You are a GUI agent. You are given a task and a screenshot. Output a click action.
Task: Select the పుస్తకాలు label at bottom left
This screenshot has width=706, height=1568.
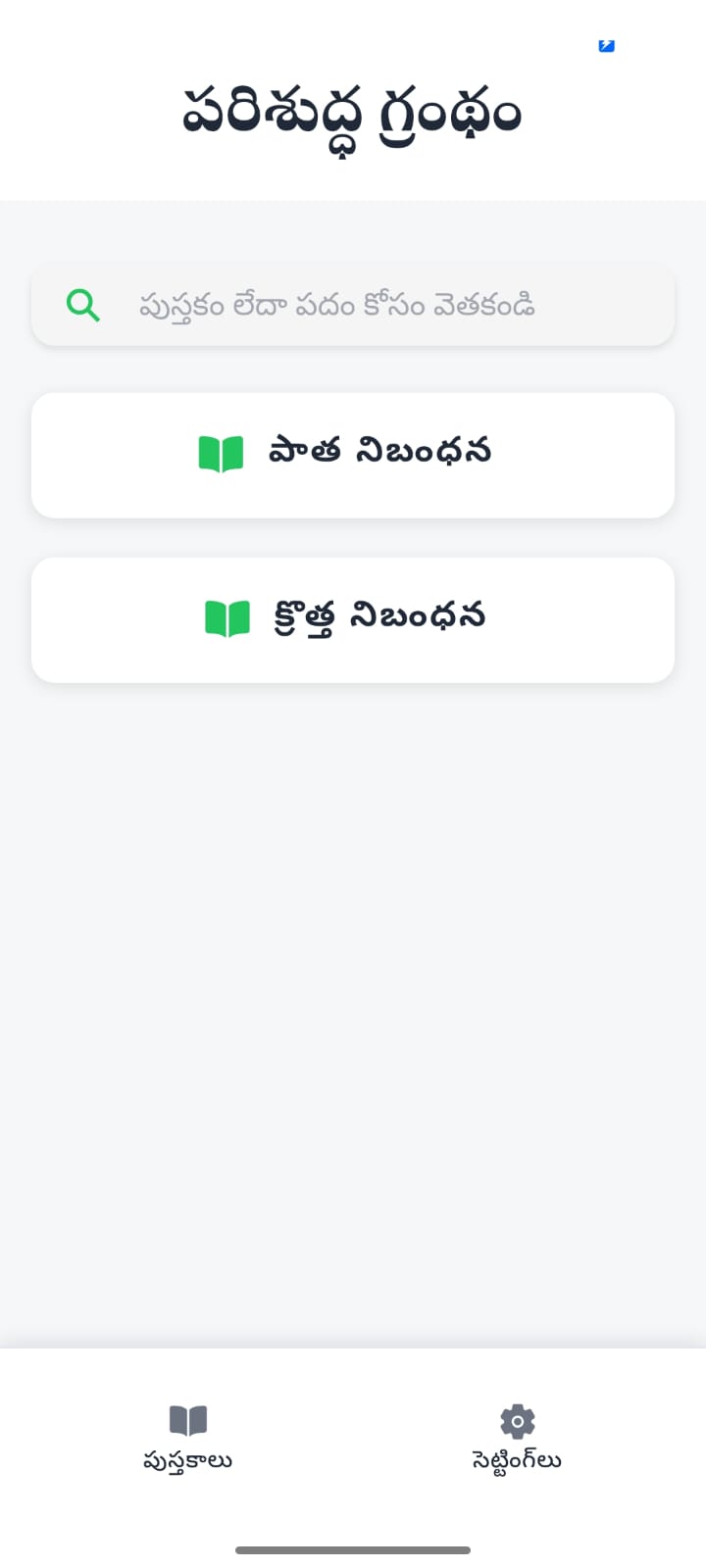(x=188, y=1459)
